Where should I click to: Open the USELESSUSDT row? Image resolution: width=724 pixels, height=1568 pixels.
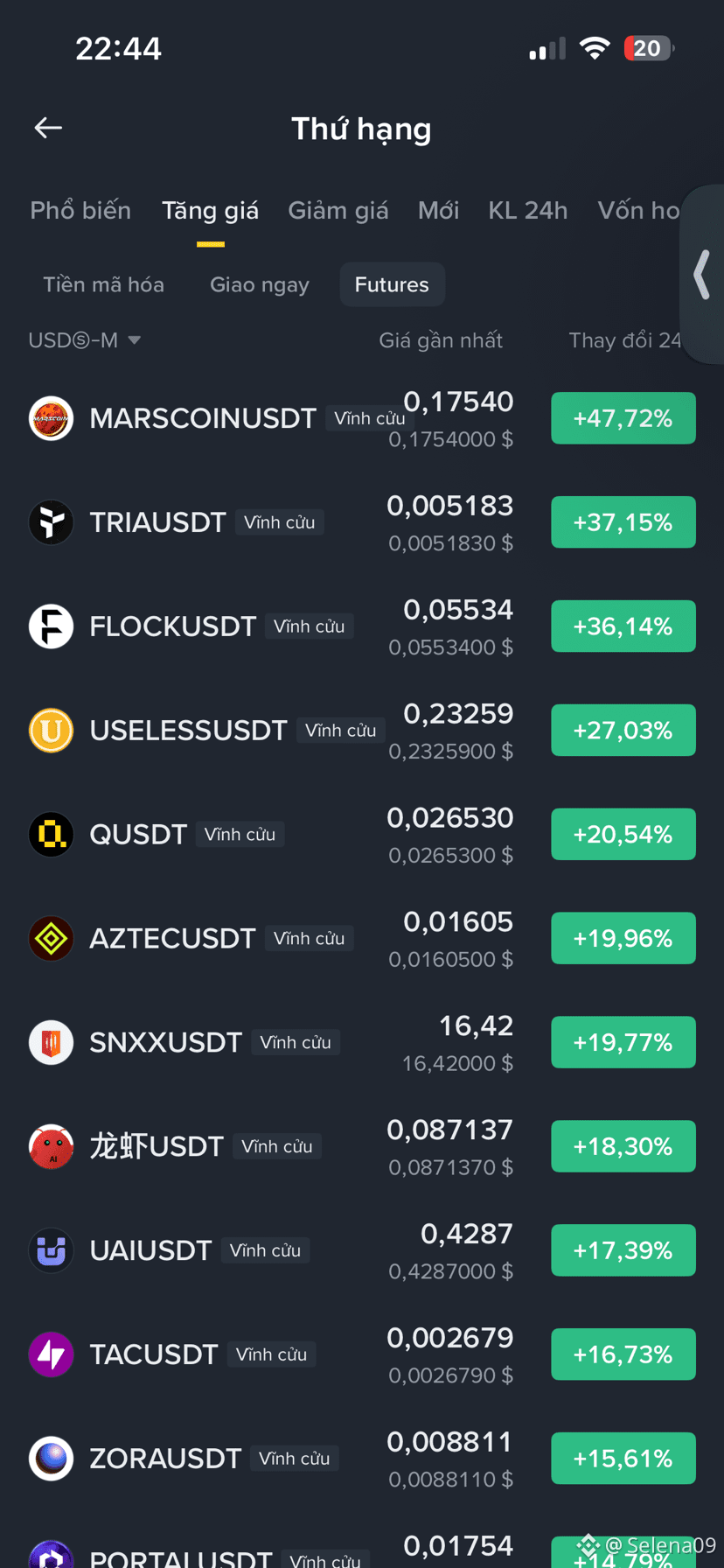pyautogui.click(x=362, y=731)
